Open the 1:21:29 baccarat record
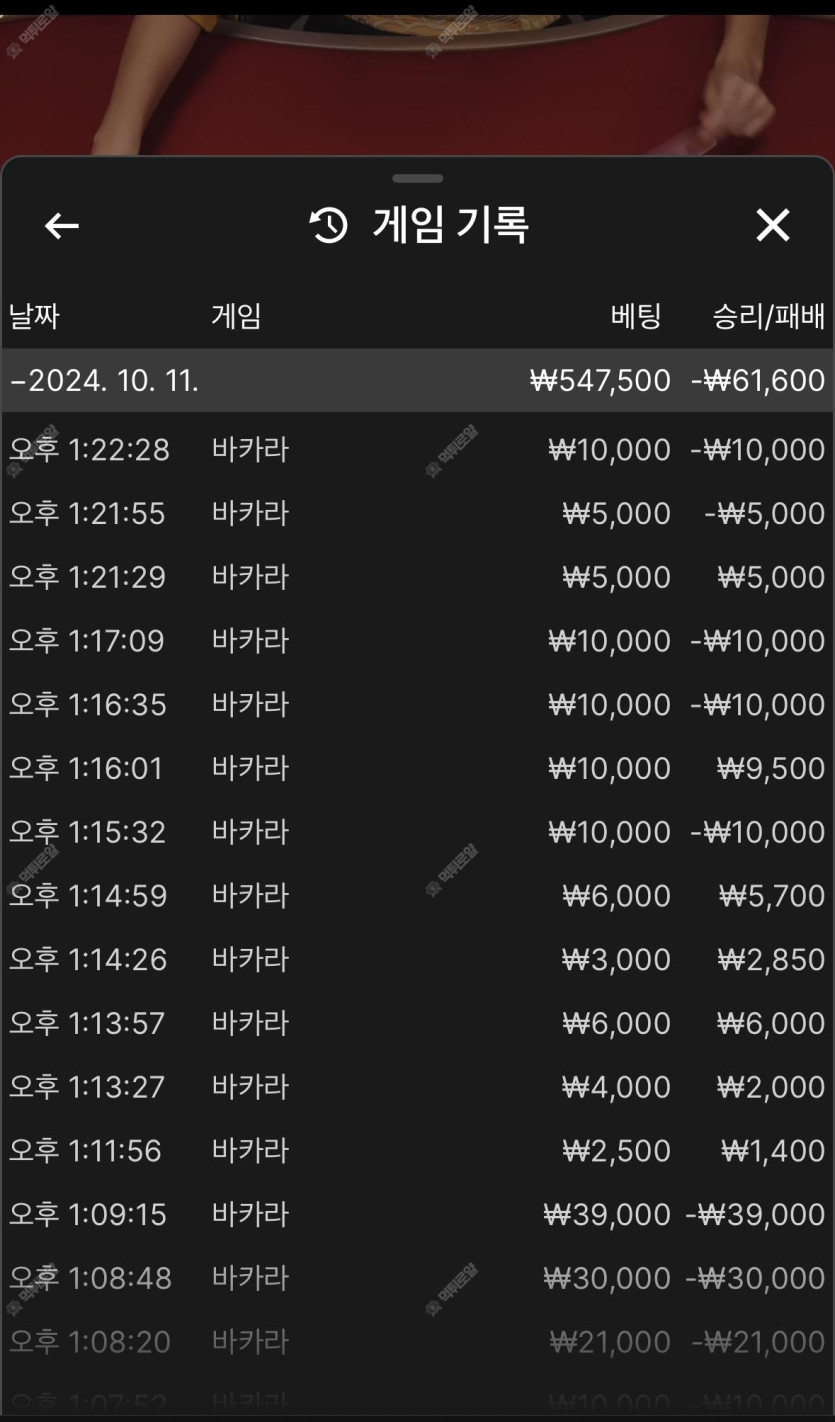The height and width of the screenshot is (1422, 835). [x=417, y=577]
